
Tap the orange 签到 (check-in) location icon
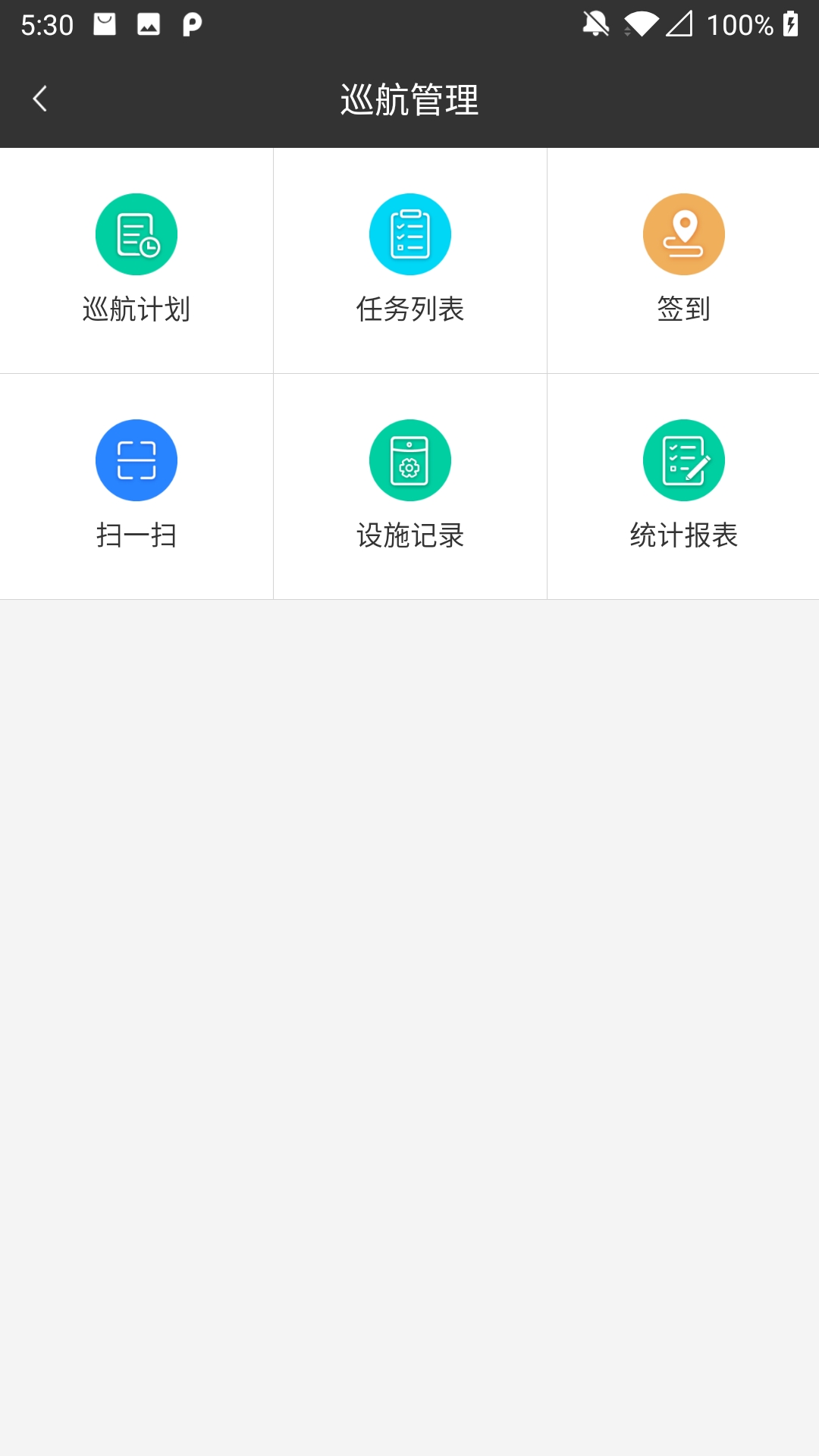683,233
